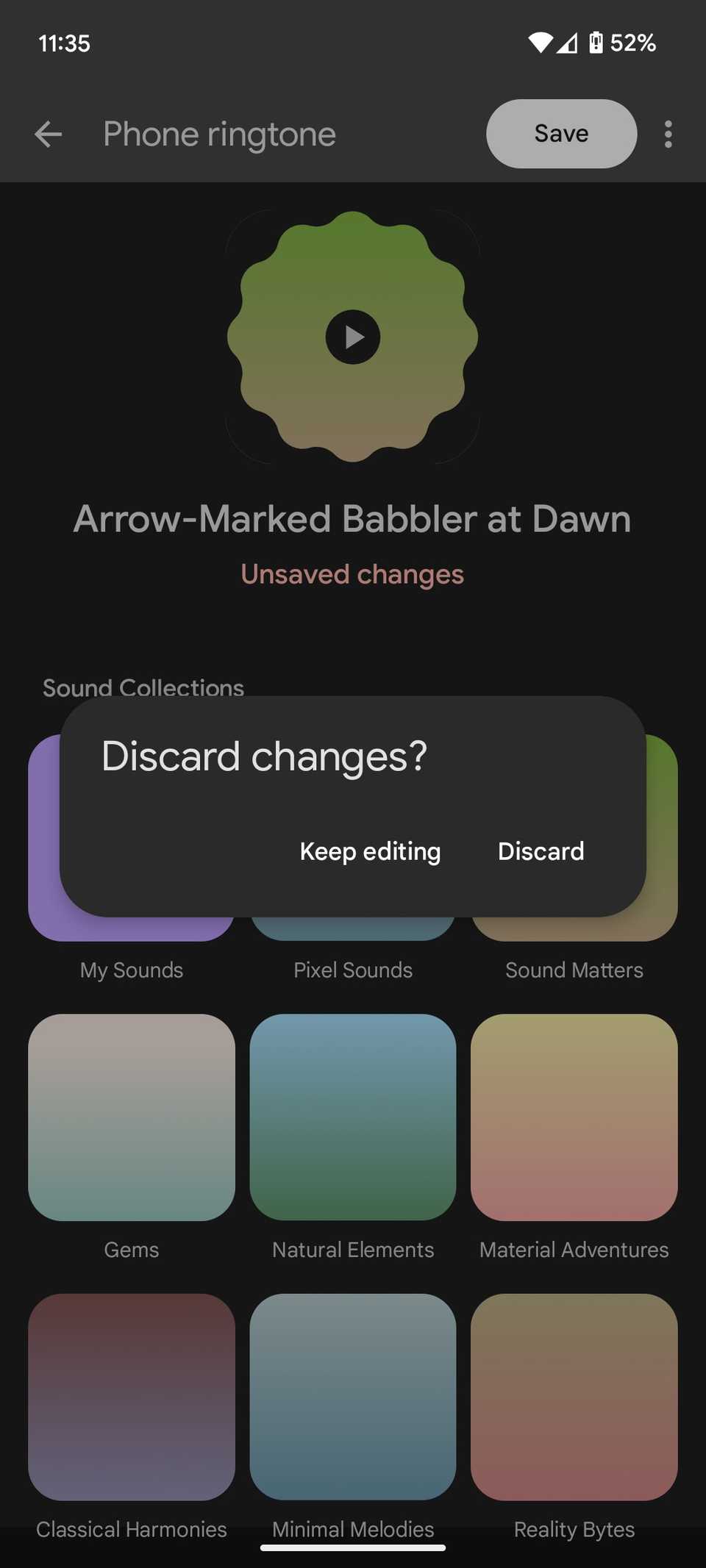Tap the back arrow navigation icon
706x1568 pixels.
[47, 134]
